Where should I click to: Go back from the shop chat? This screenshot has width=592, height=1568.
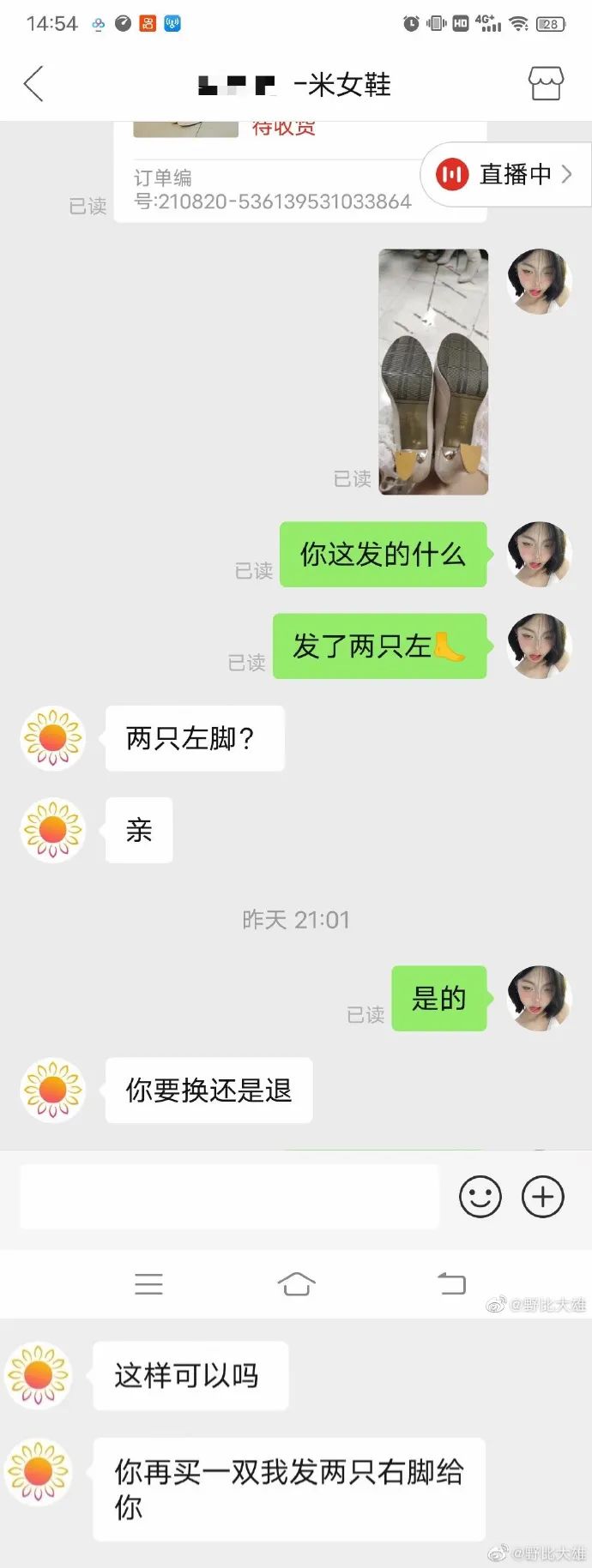pos(33,84)
